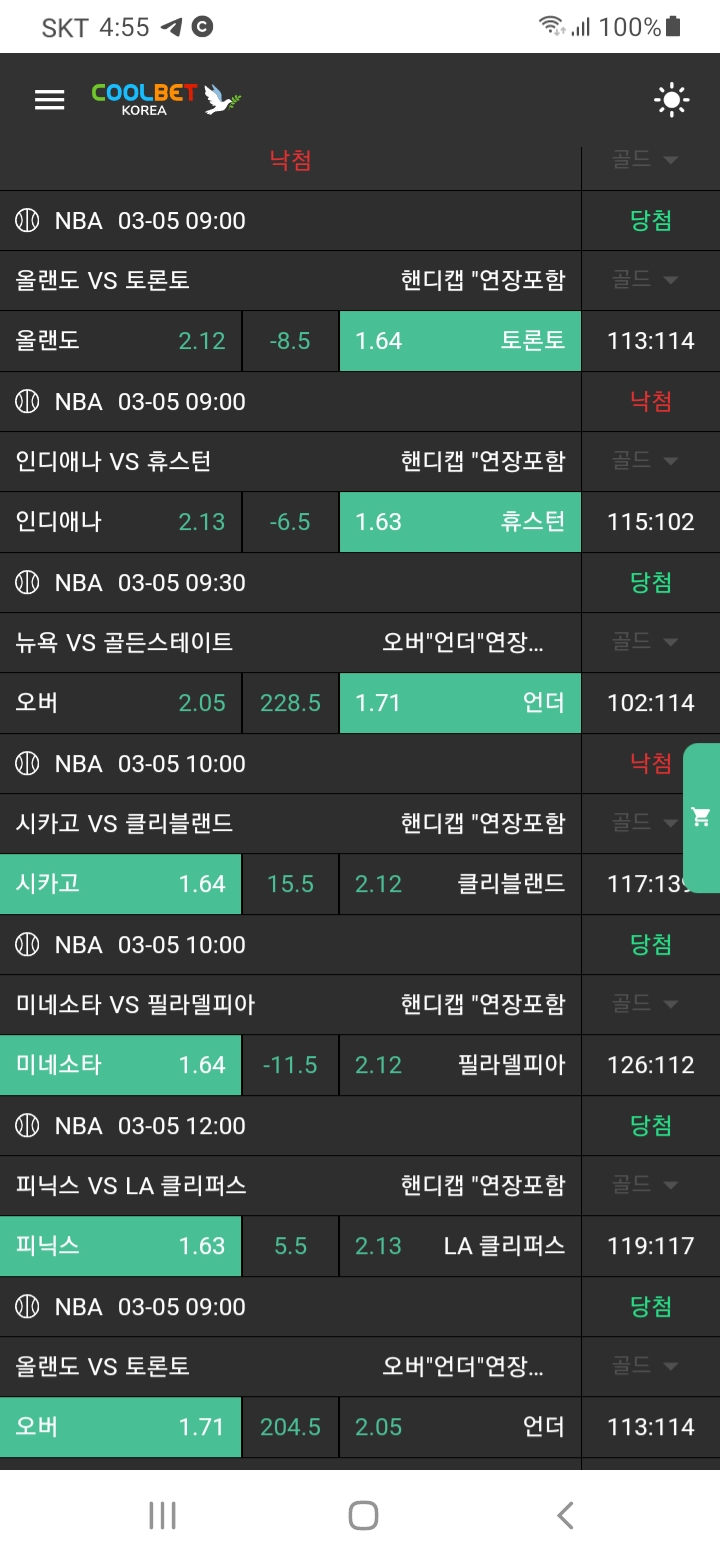The height and width of the screenshot is (1560, 720).
Task: Expand the 골드 dropdown for 미네소타 VS 필라델피아
Action: 645,1004
